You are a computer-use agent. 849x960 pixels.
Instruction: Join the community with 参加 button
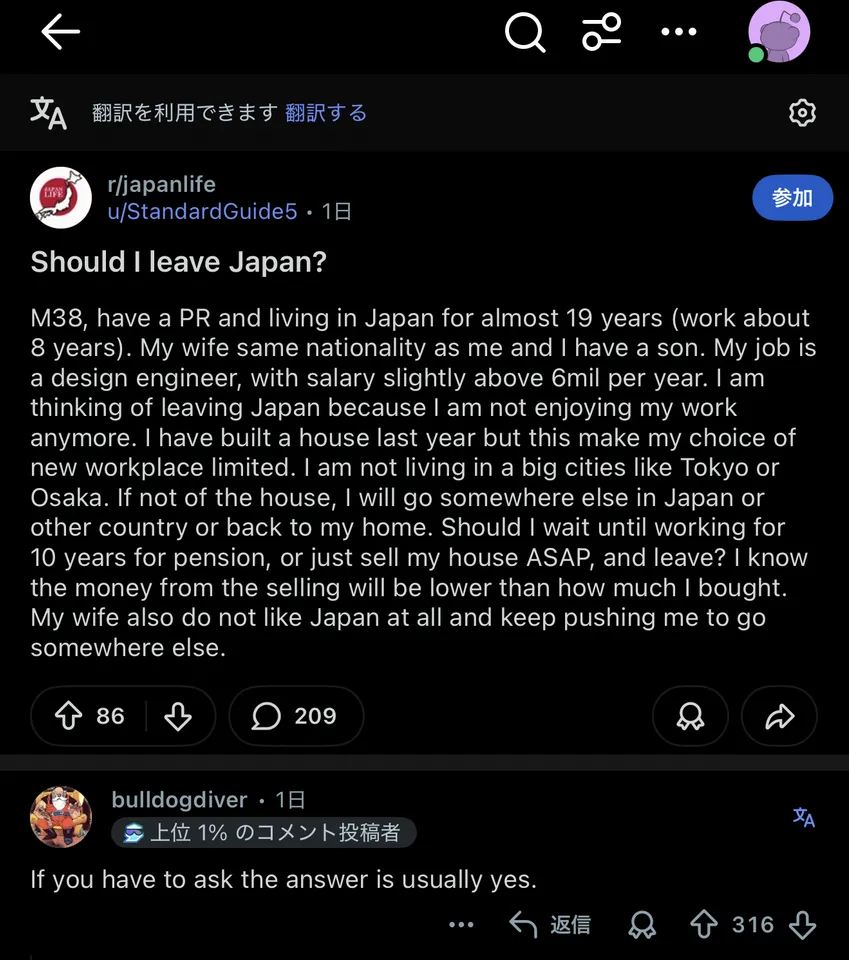(x=792, y=198)
